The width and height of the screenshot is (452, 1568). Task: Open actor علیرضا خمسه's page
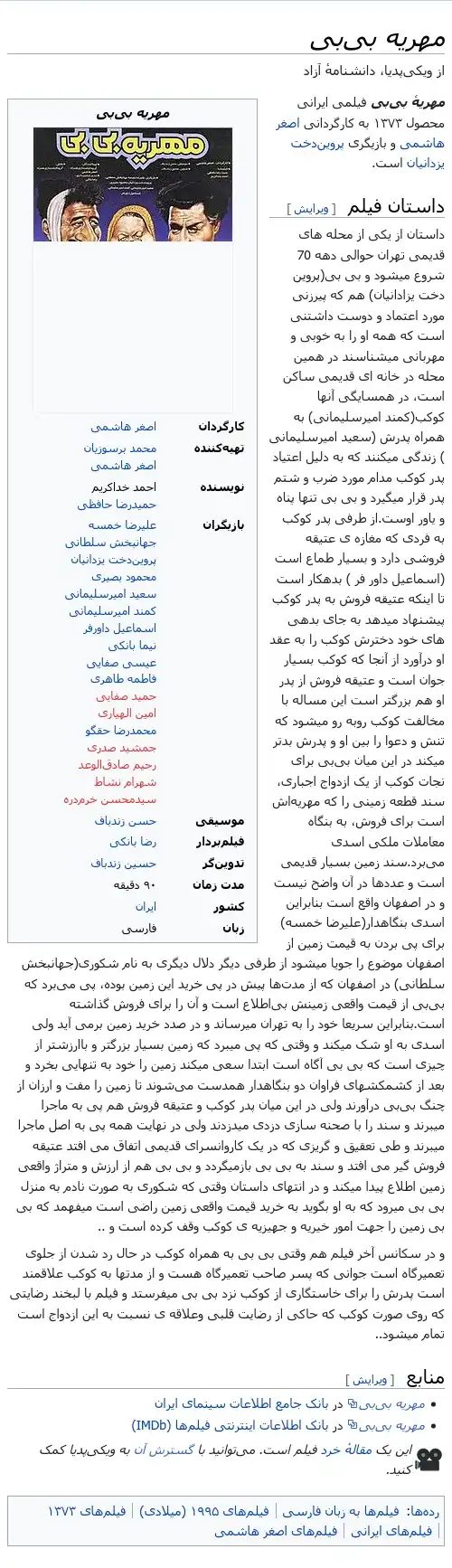122,525
